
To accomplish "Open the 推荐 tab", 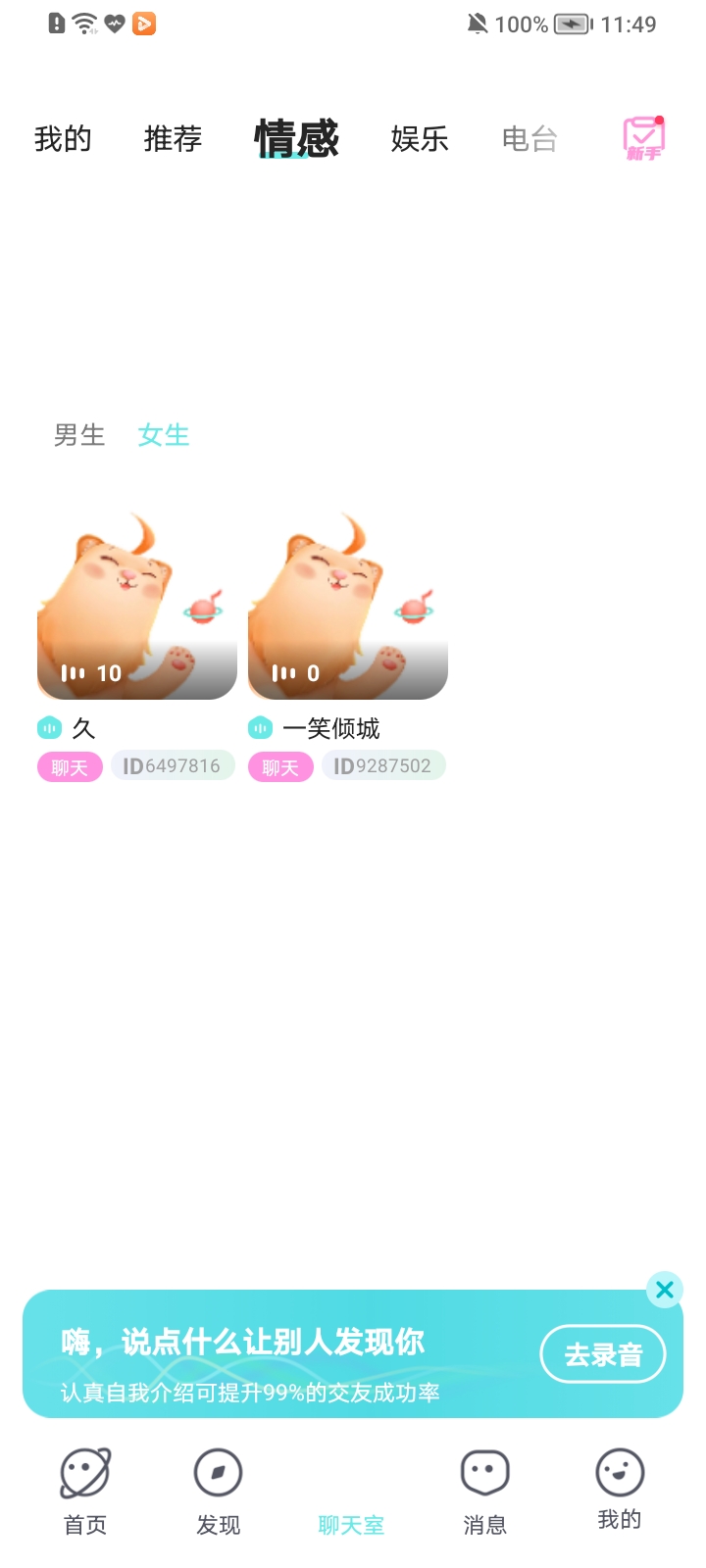I will 173,139.
